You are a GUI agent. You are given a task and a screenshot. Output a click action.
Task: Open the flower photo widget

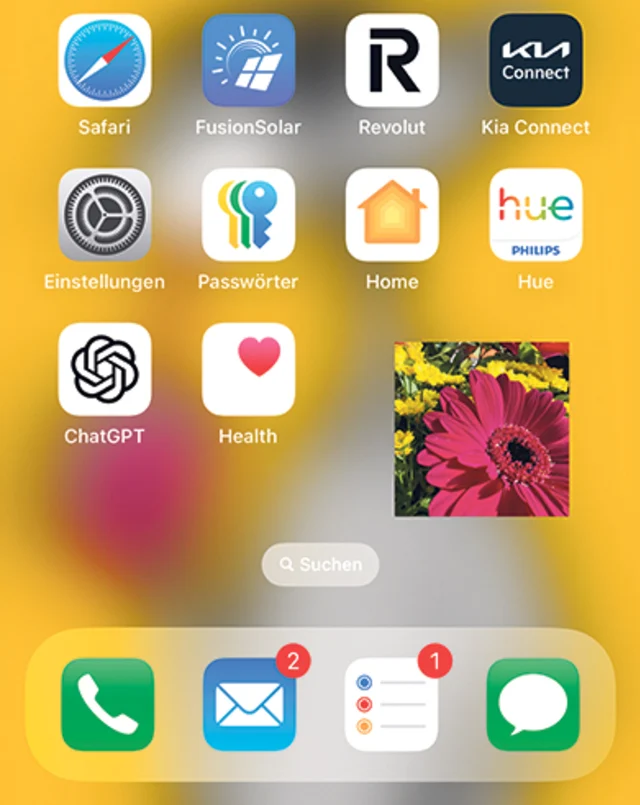pyautogui.click(x=481, y=429)
